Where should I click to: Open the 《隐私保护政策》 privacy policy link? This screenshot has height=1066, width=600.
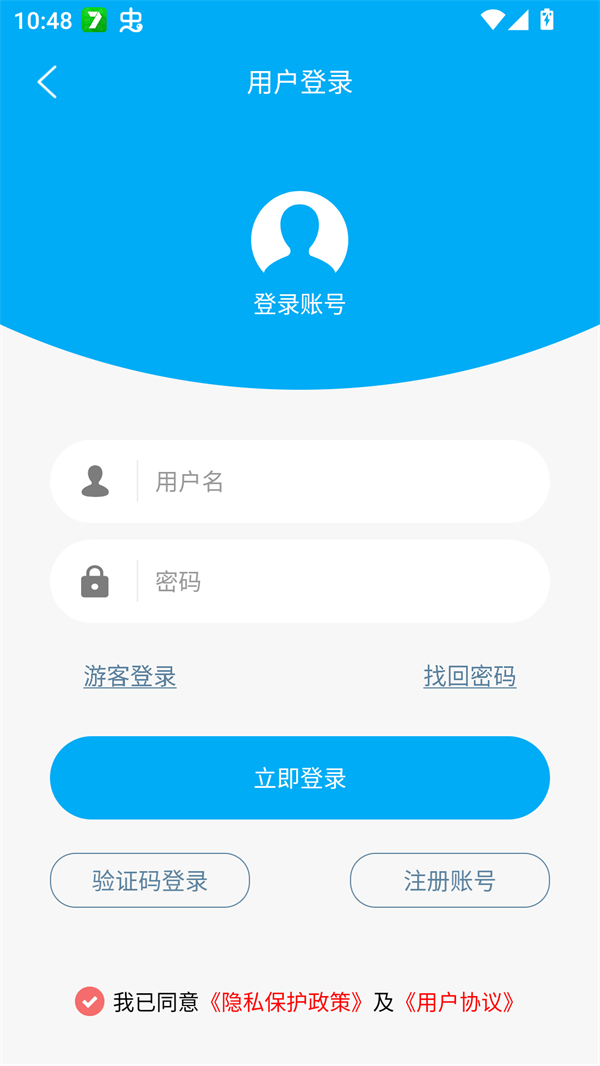[286, 1002]
